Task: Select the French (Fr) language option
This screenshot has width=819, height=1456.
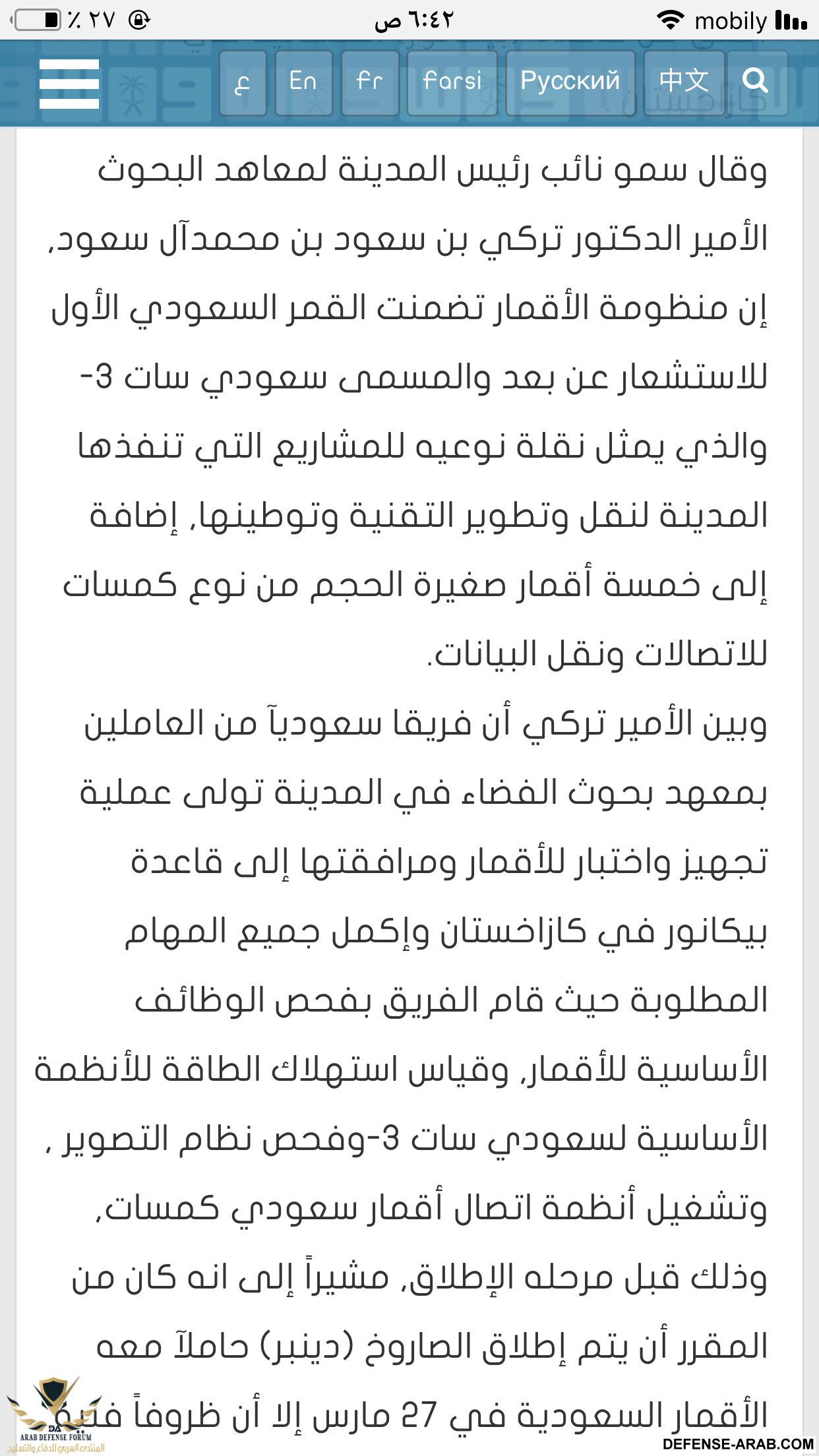Action: click(x=370, y=83)
